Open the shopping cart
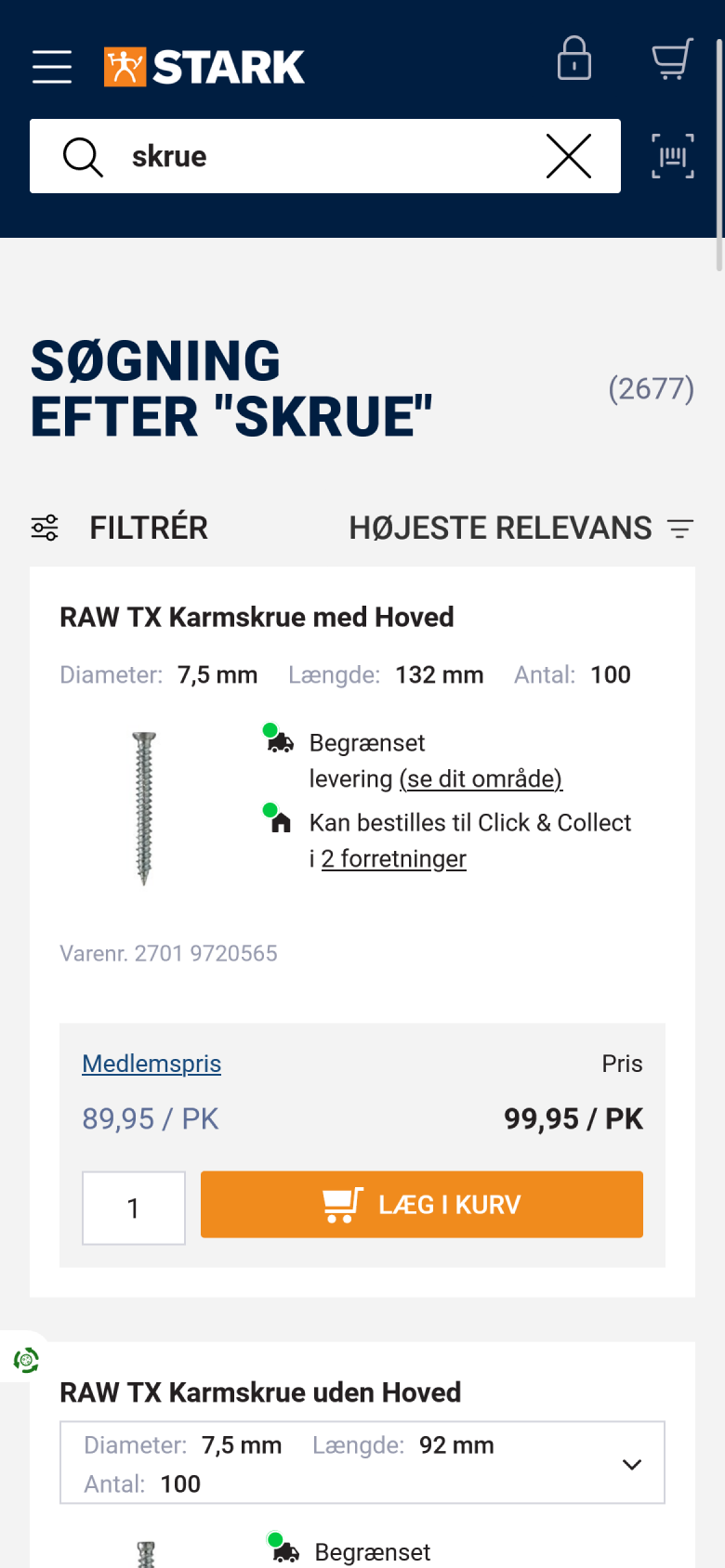Viewport: 725px width, 1568px height. [x=672, y=59]
